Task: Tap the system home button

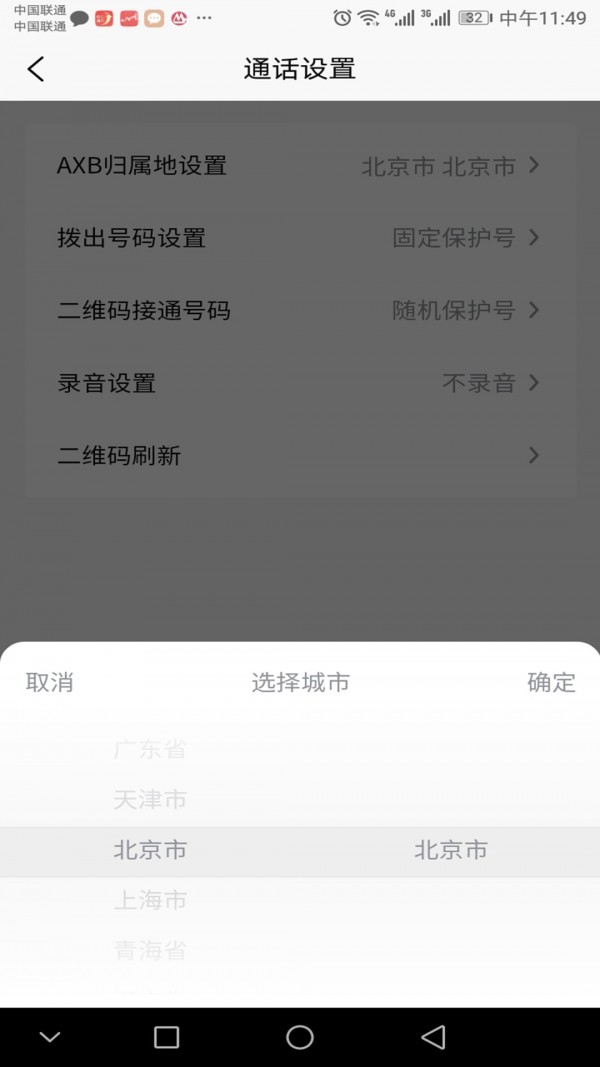Action: pos(300,1037)
